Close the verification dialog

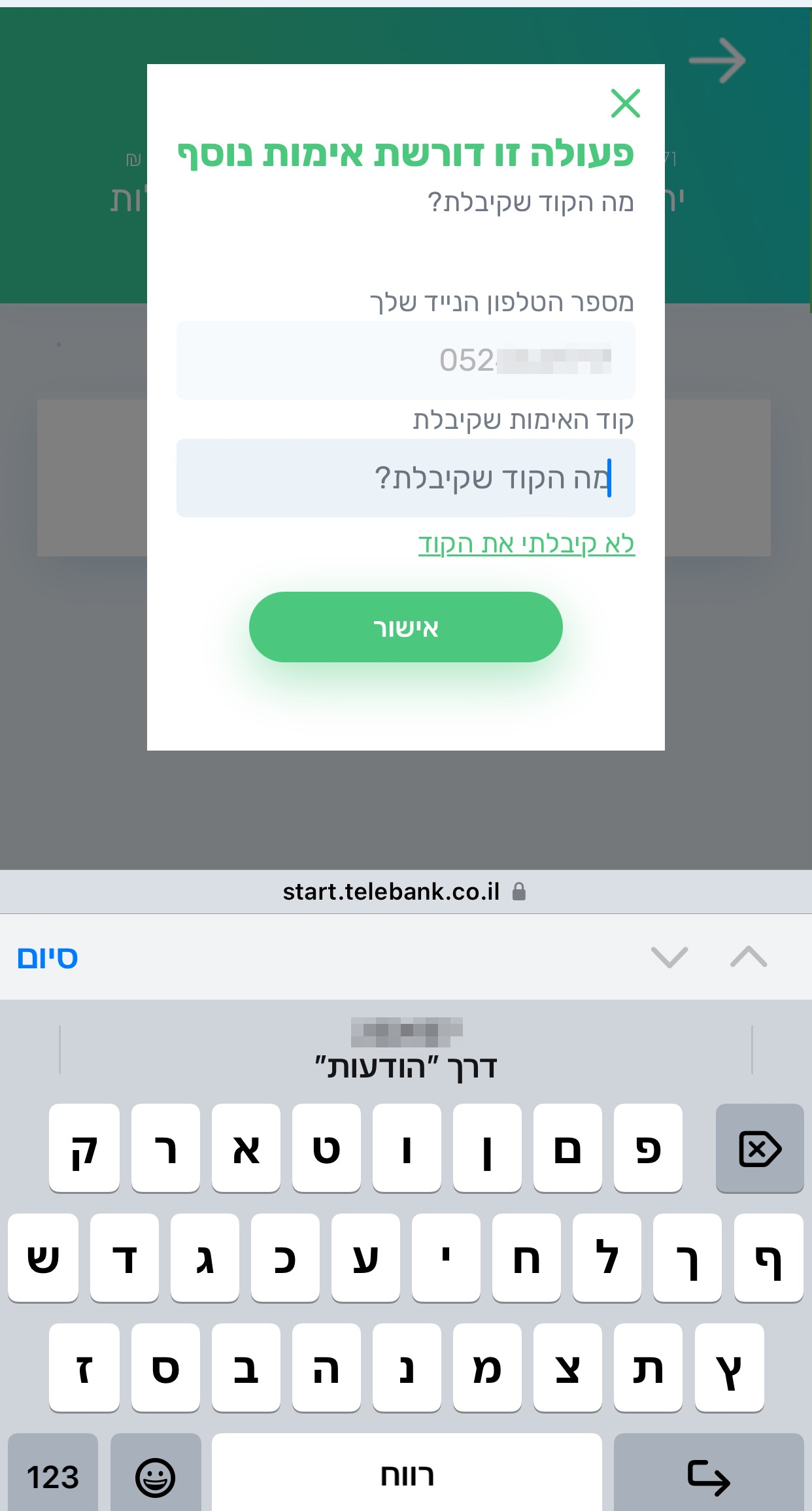pyautogui.click(x=625, y=103)
